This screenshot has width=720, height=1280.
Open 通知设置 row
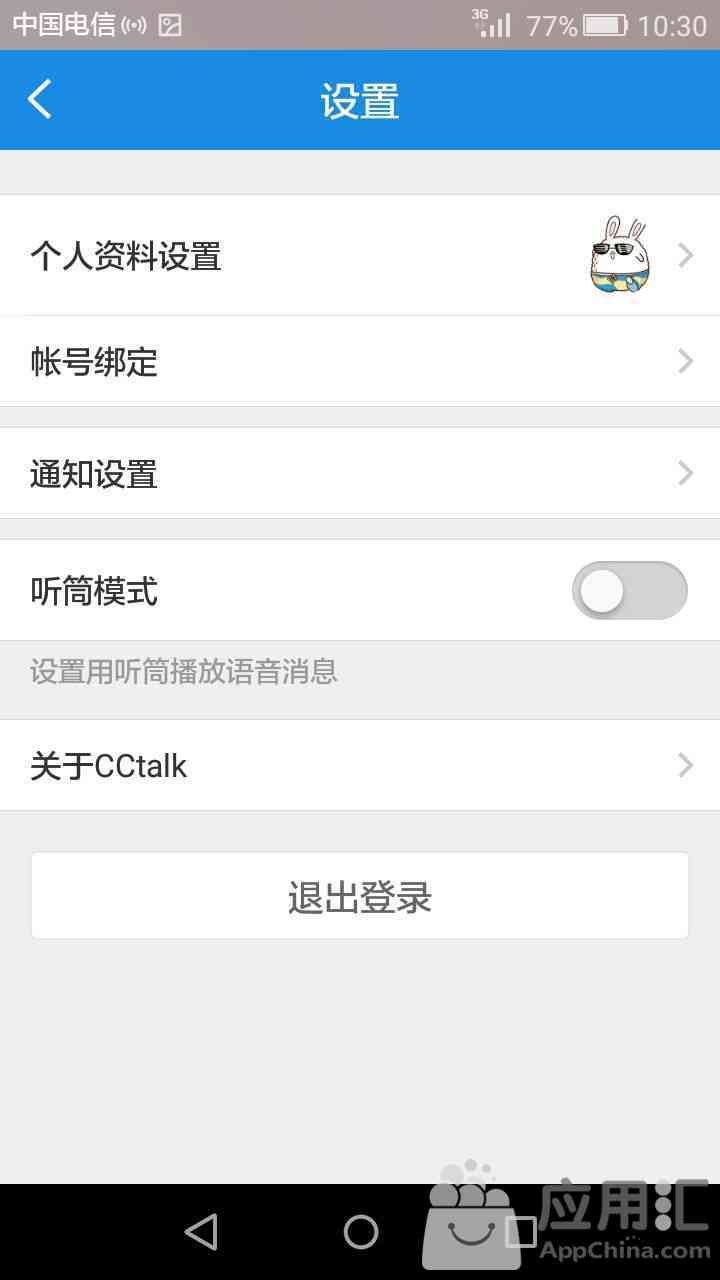pyautogui.click(x=360, y=473)
